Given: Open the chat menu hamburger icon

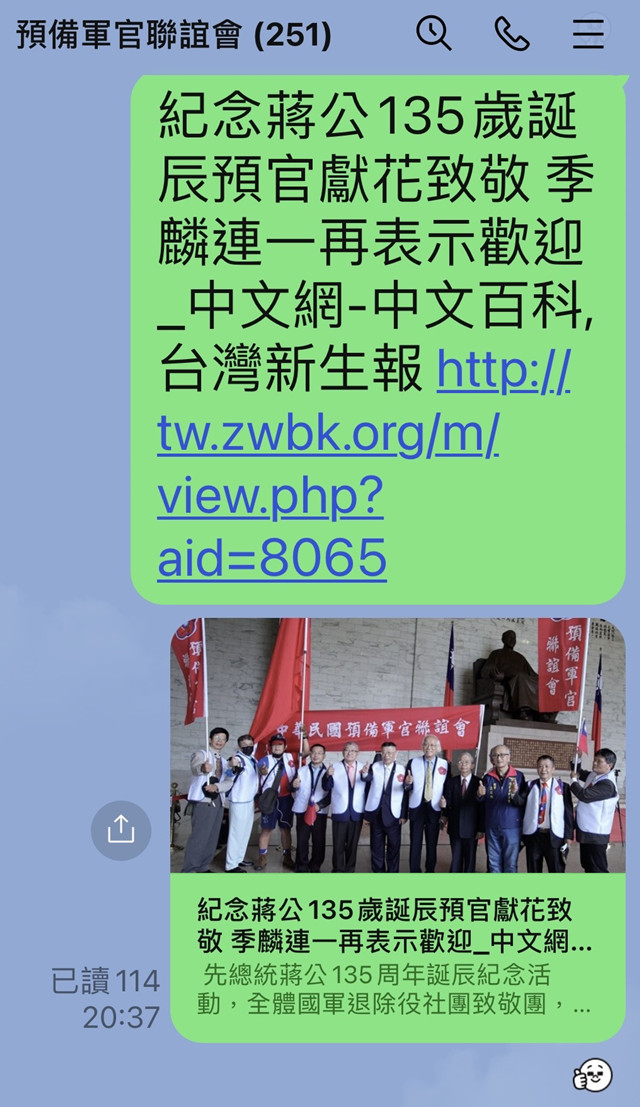Looking at the screenshot, I should pos(589,34).
